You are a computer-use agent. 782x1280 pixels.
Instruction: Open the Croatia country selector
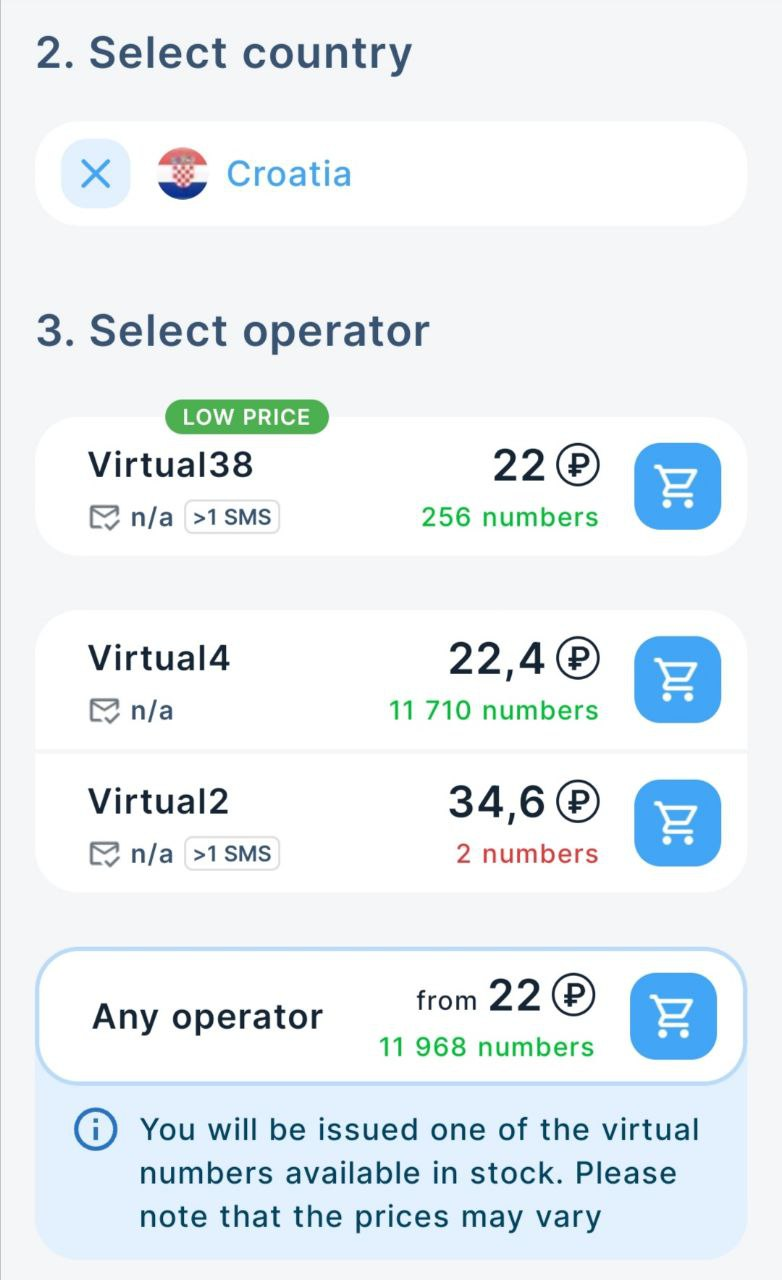coord(289,174)
